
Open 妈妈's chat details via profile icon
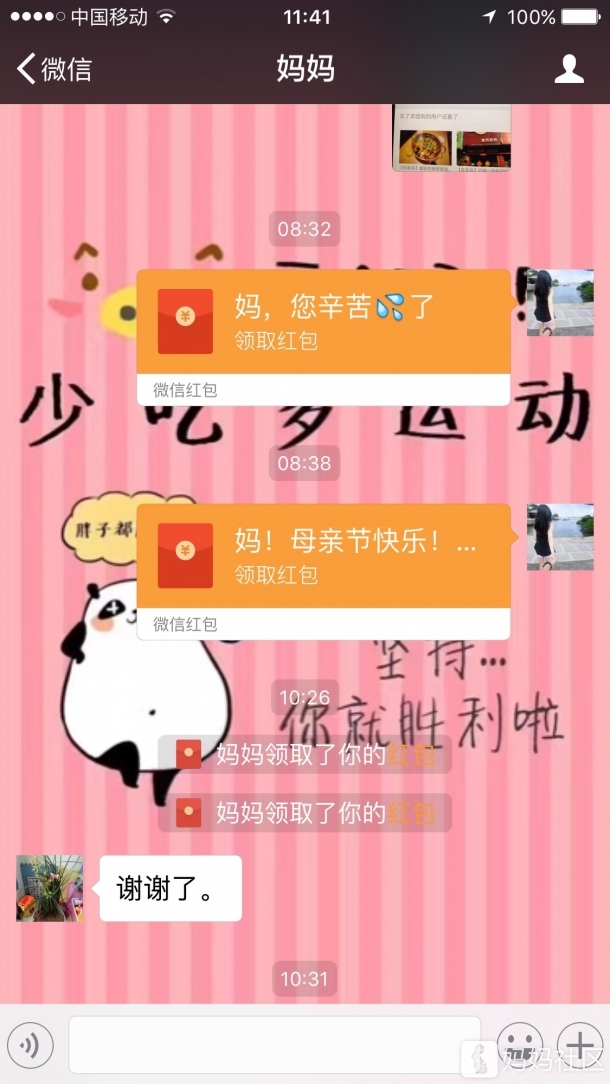569,69
